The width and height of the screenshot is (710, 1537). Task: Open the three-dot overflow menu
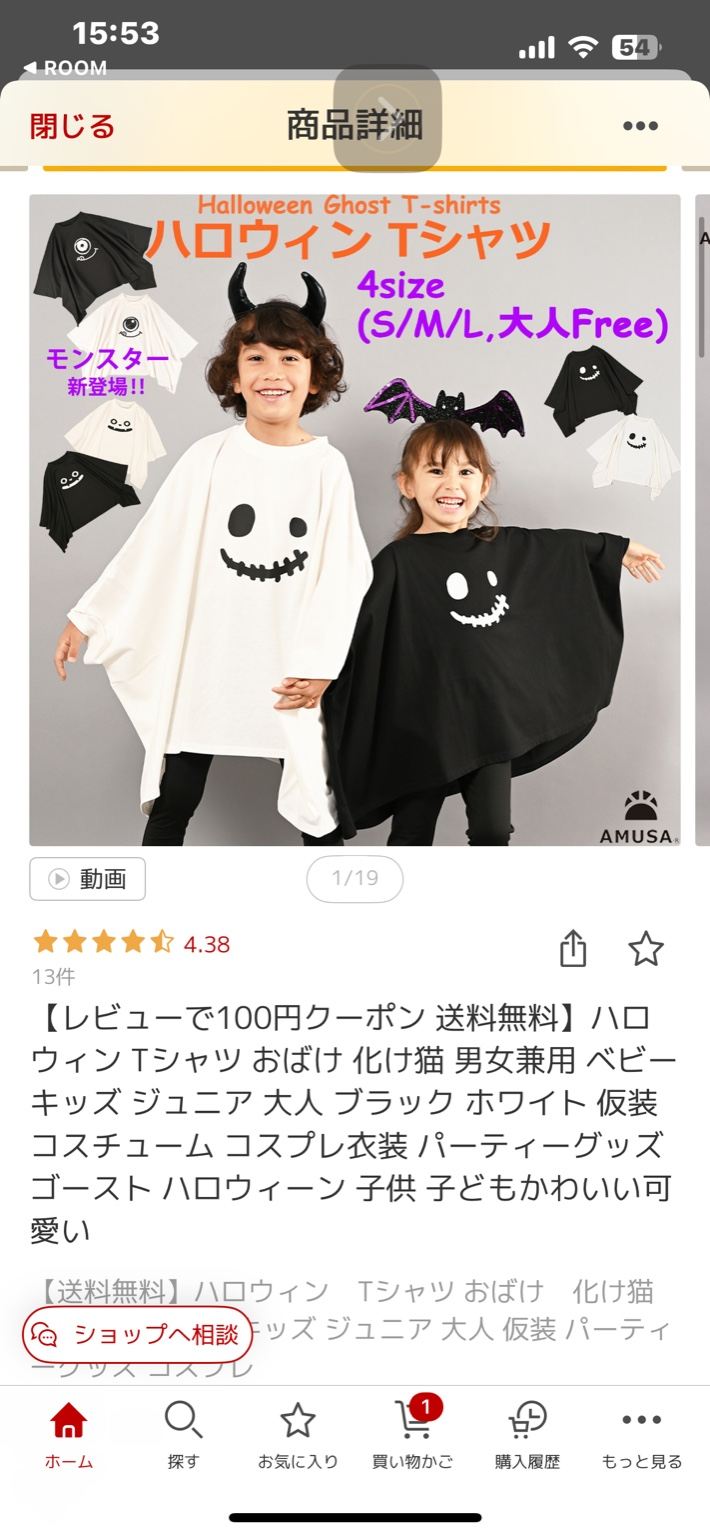[640, 126]
